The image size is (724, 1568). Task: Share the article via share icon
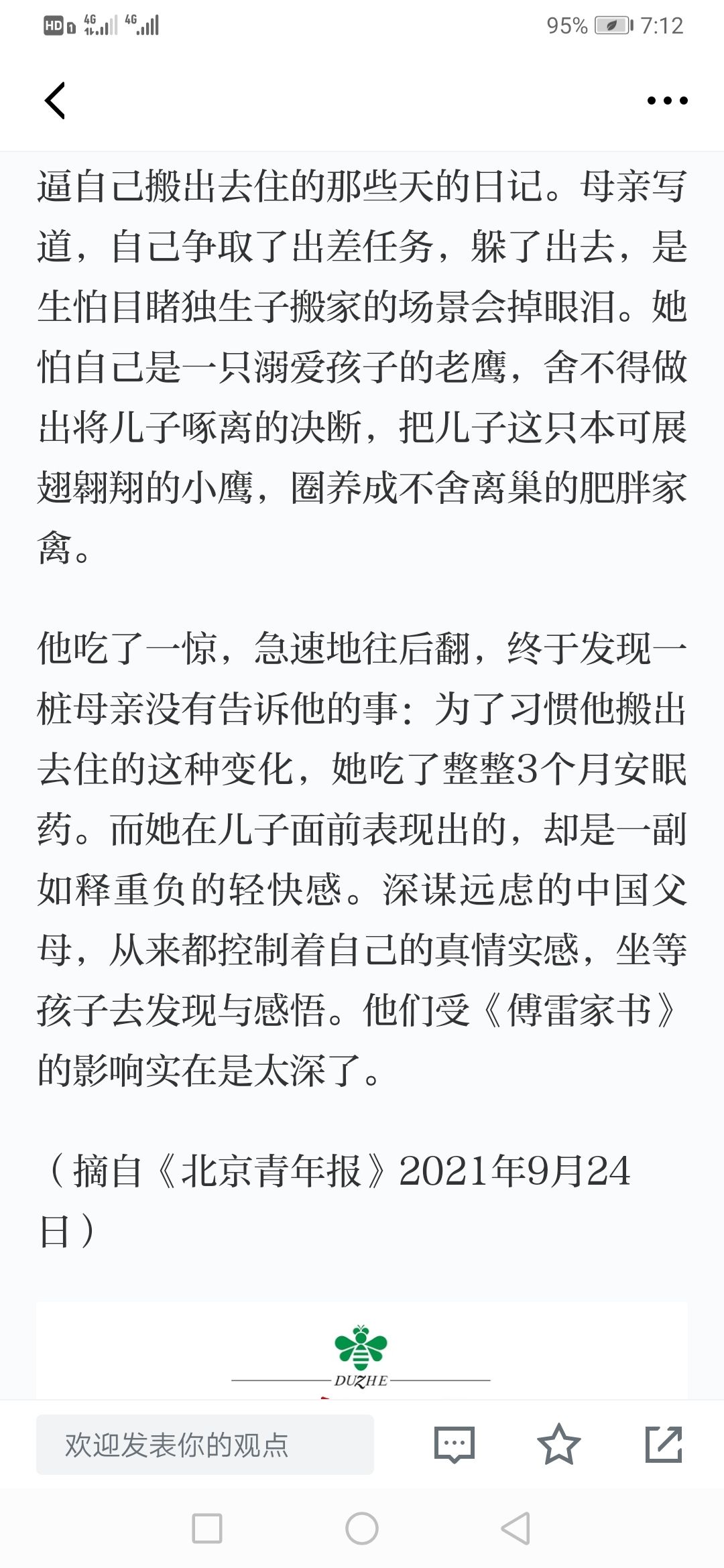pos(664,1444)
